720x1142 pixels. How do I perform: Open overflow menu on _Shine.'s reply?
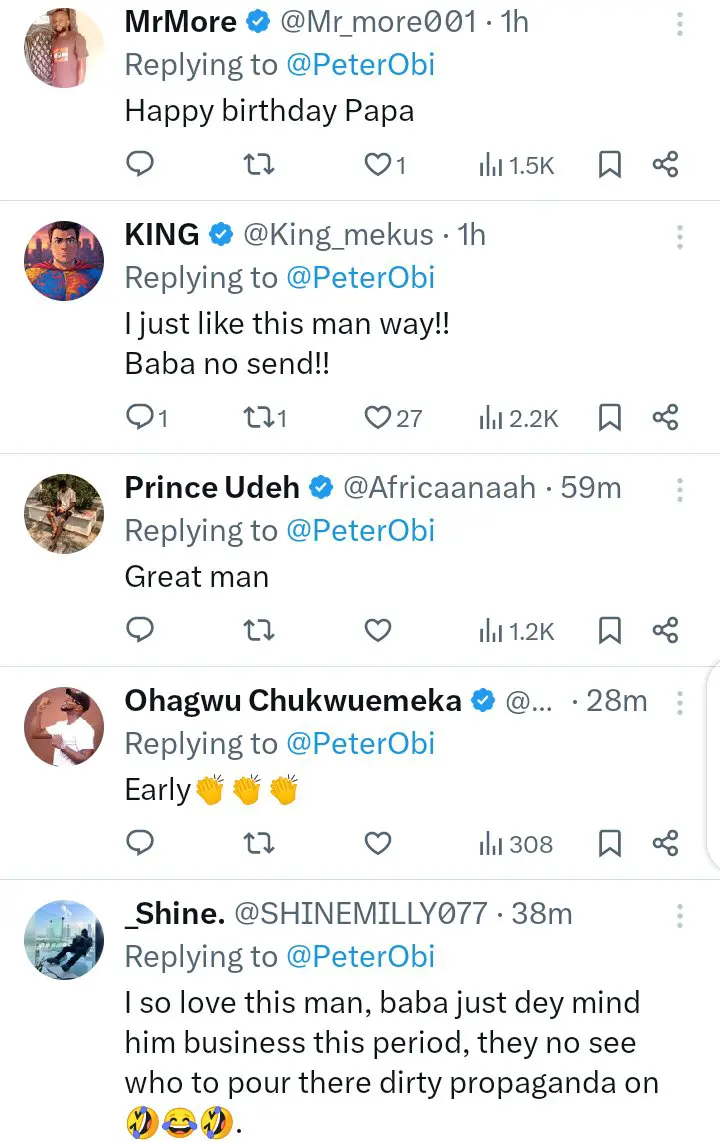click(680, 915)
